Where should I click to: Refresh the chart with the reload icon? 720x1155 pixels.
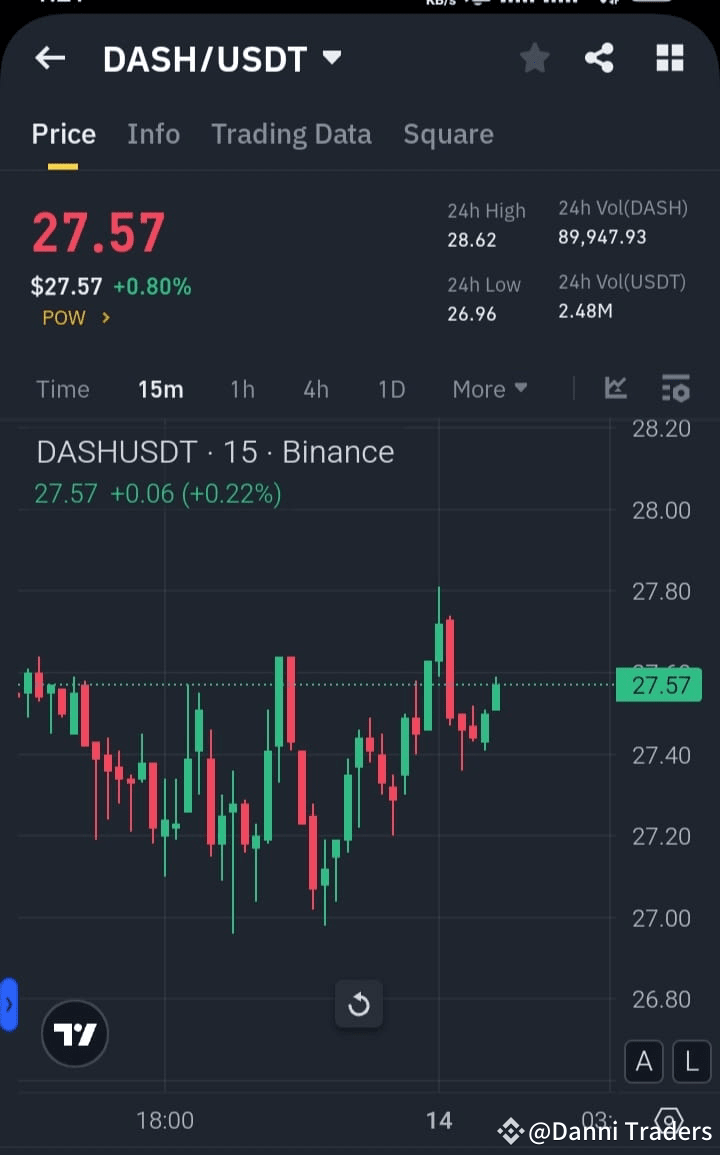358,1004
